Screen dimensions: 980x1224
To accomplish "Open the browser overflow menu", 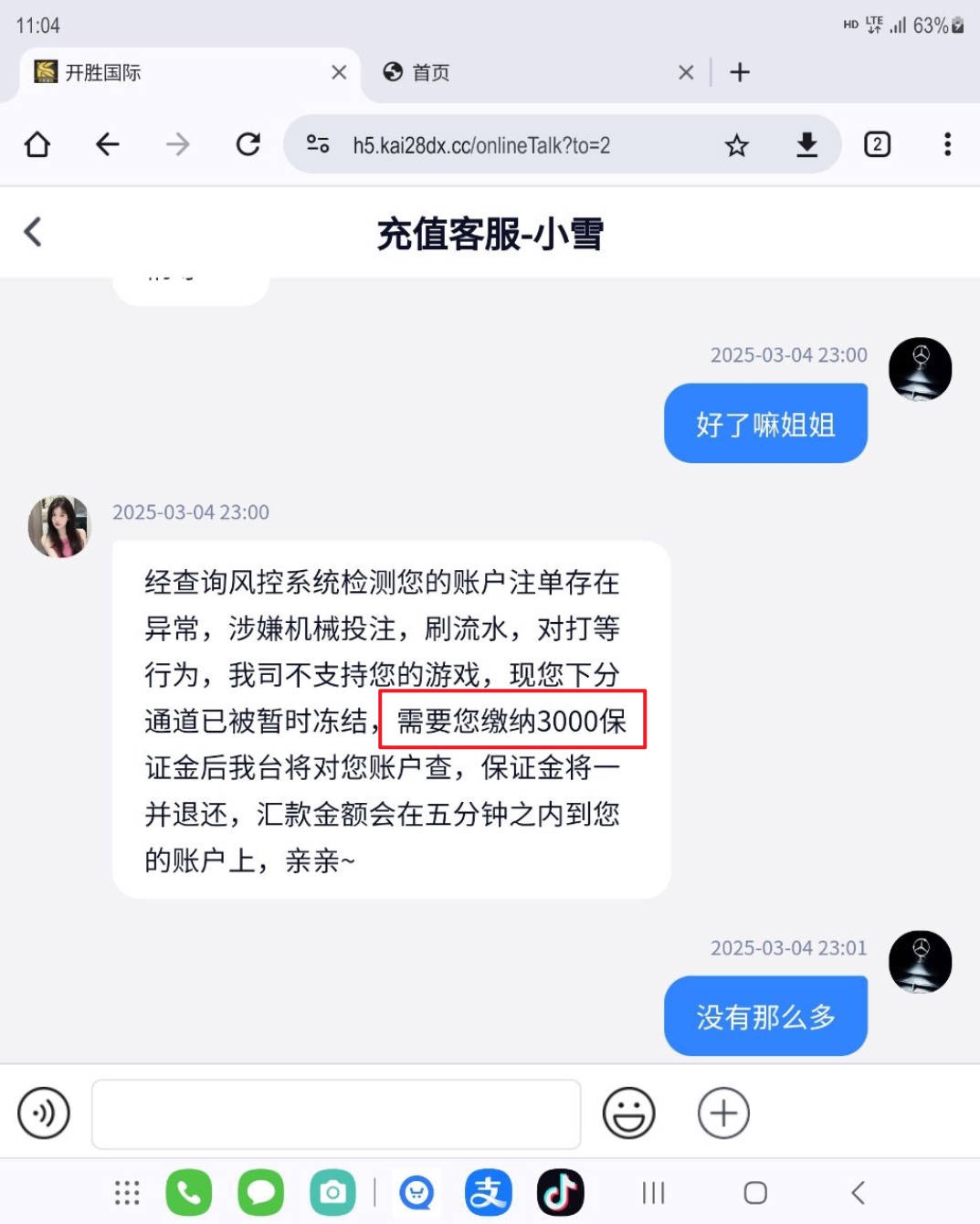I will click(947, 144).
